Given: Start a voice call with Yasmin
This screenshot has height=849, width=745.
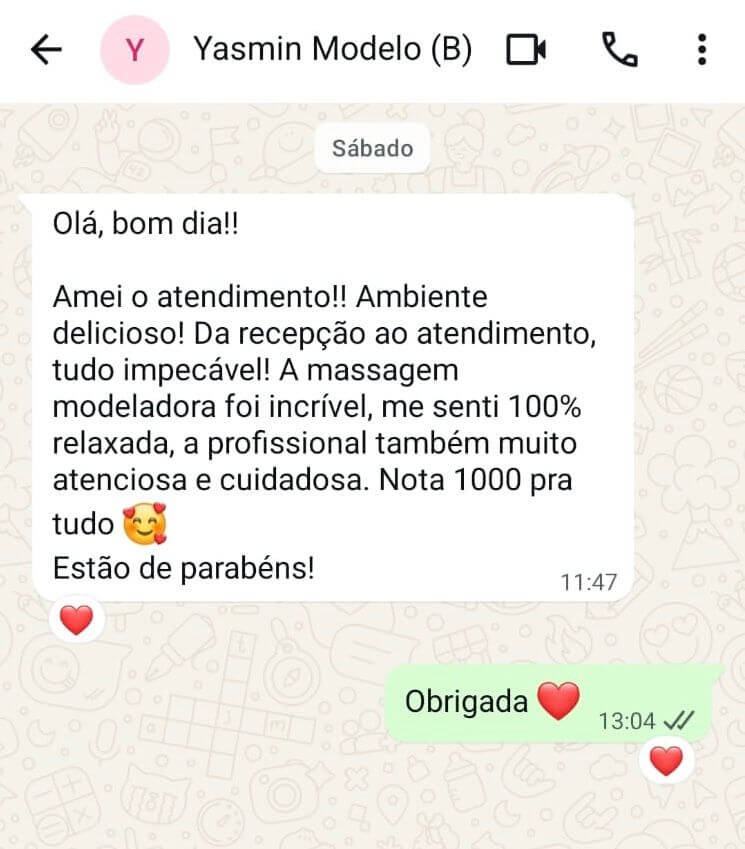Looking at the screenshot, I should pos(619,50).
